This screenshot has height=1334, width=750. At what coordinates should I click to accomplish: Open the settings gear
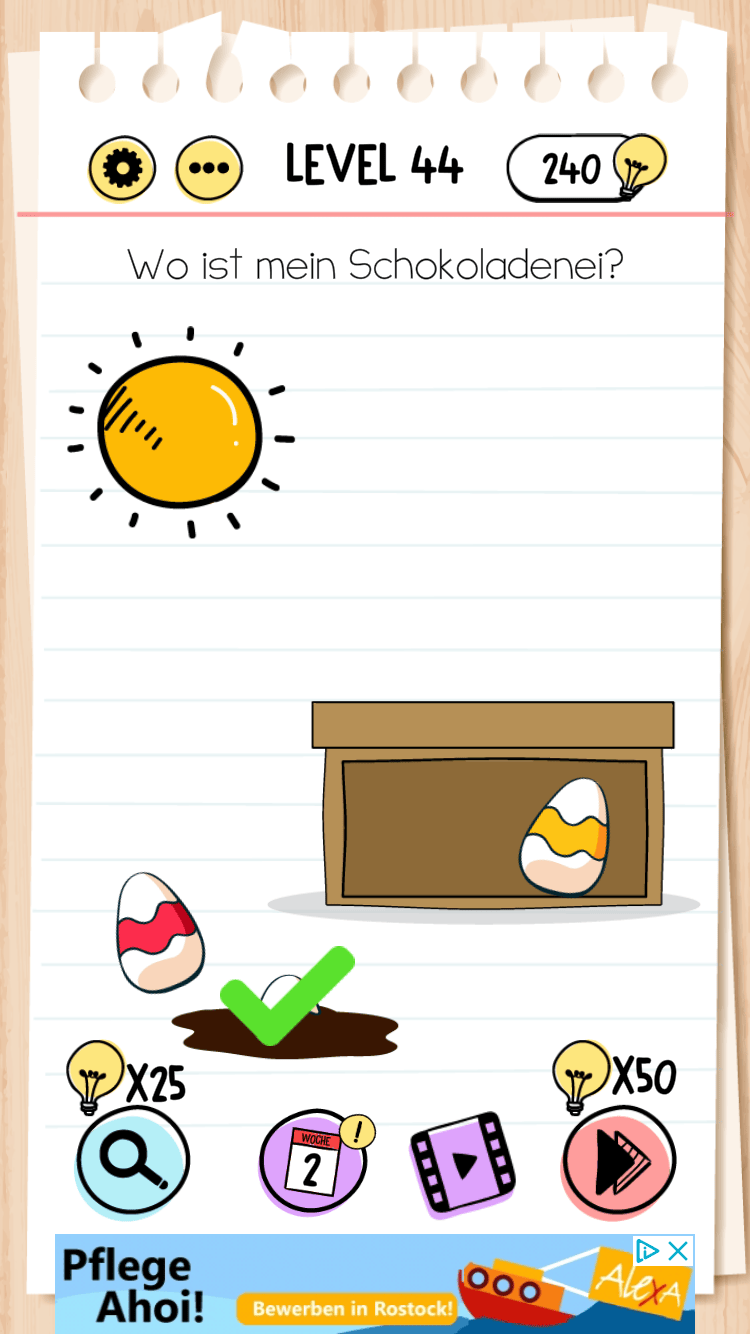coord(122,168)
